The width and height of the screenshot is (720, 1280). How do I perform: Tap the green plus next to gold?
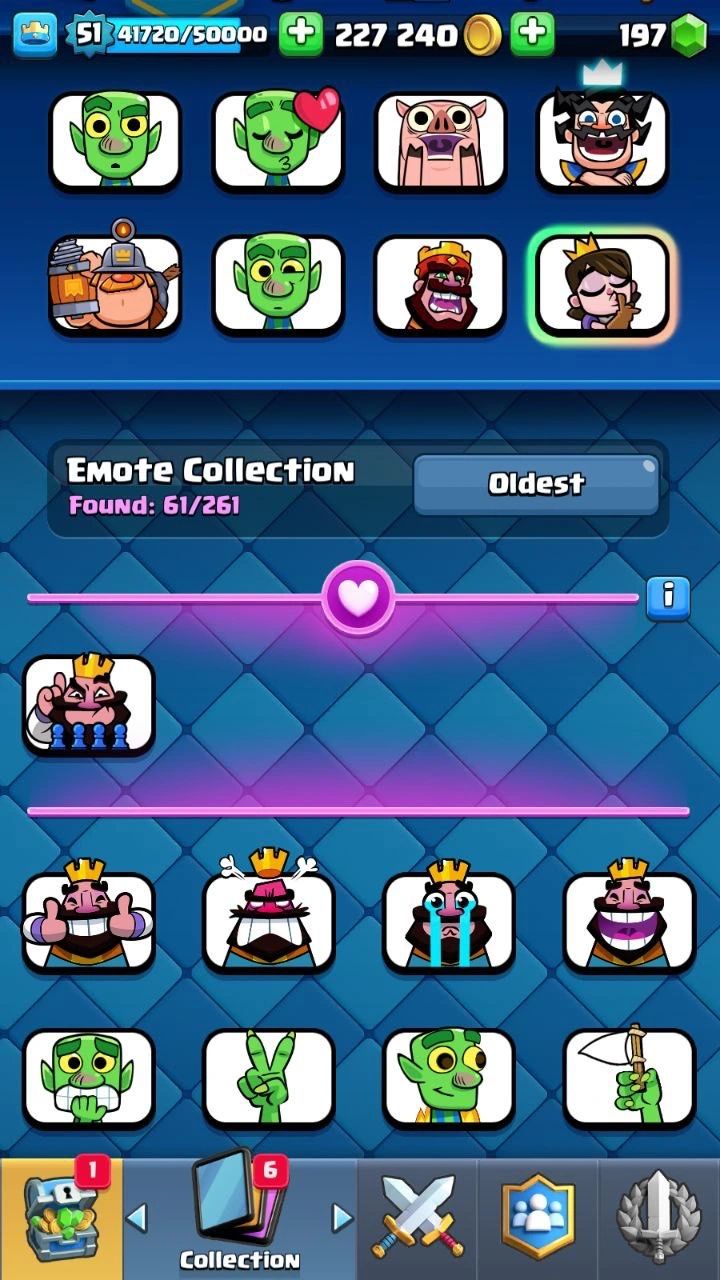533,35
